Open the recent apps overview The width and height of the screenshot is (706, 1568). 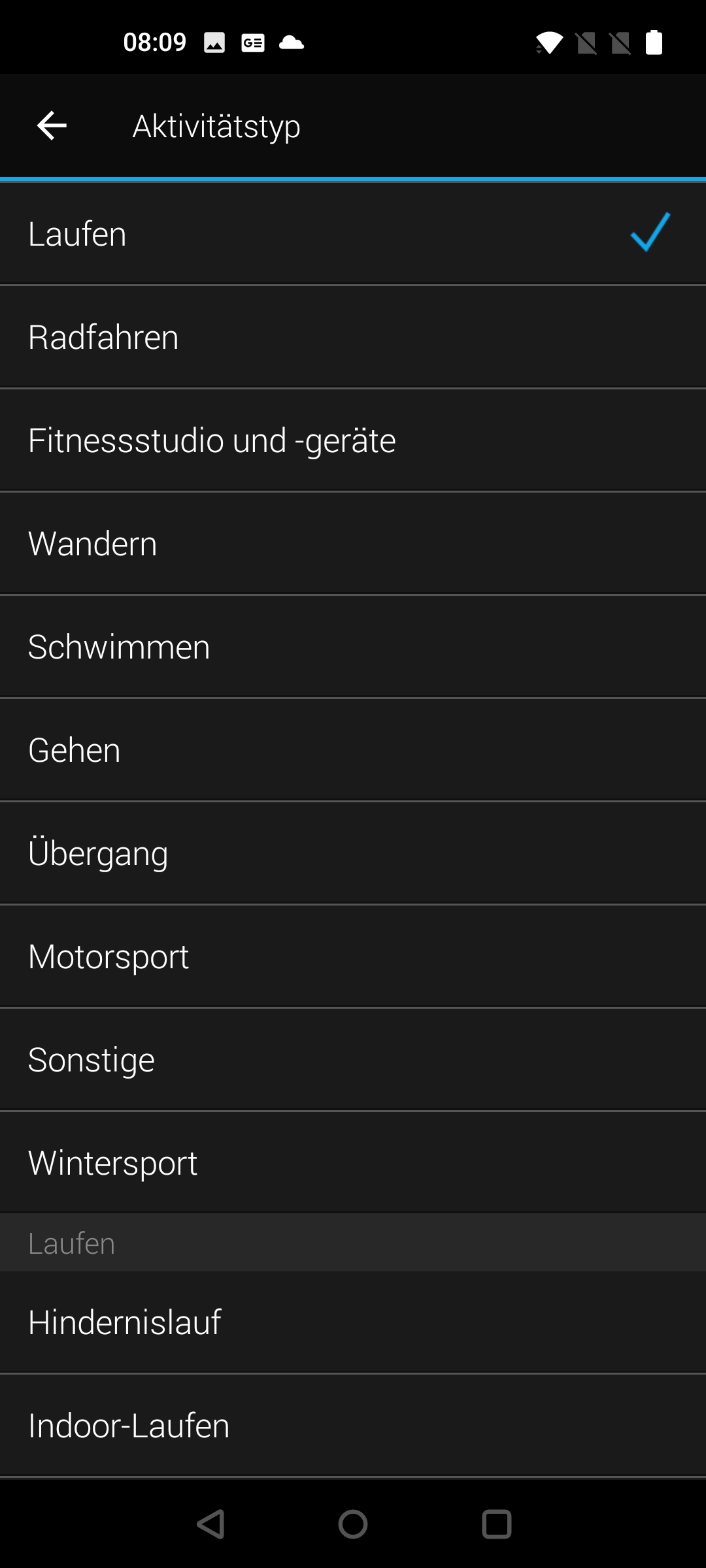pyautogui.click(x=497, y=1524)
